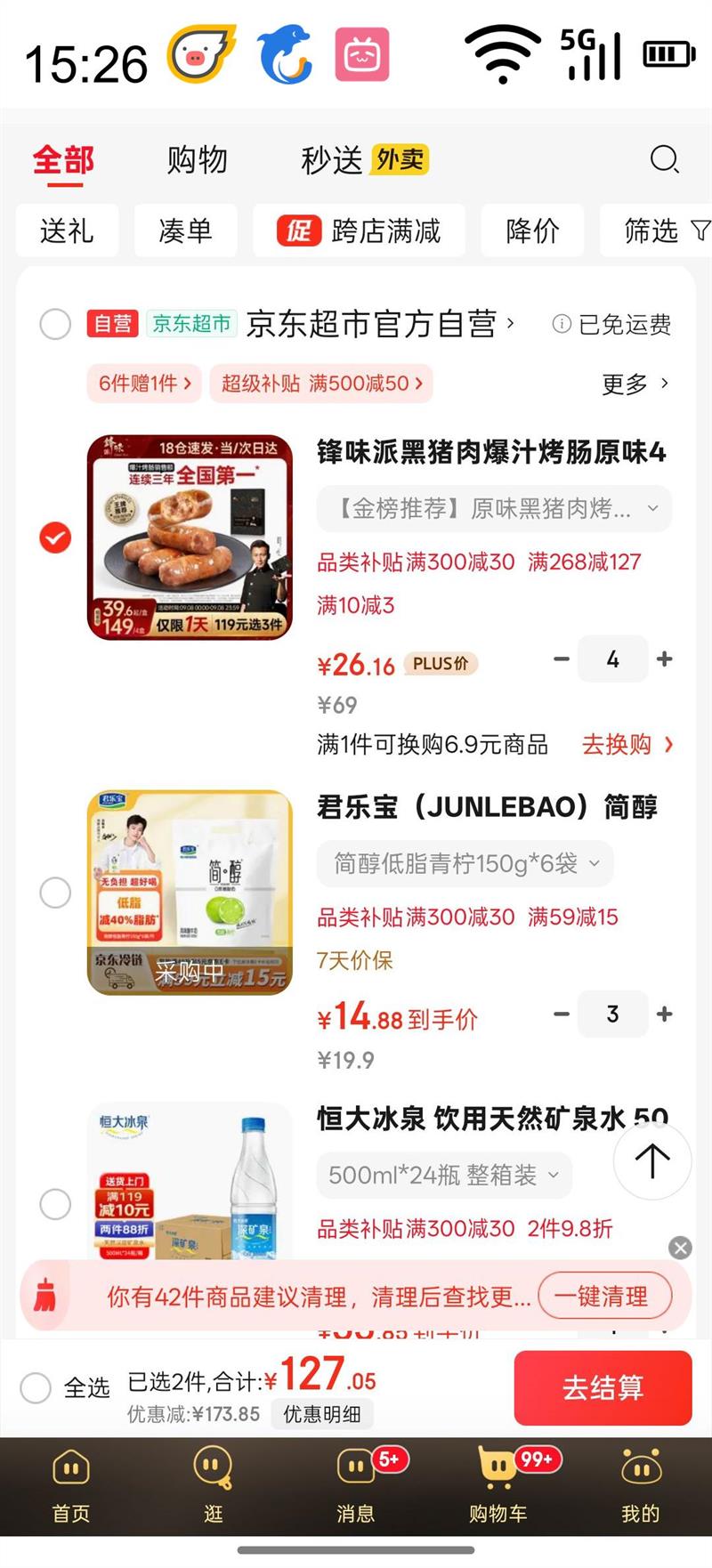Expand the 简醇低脂青柠150g*6袋 variant dropdown

pyautogui.click(x=465, y=863)
